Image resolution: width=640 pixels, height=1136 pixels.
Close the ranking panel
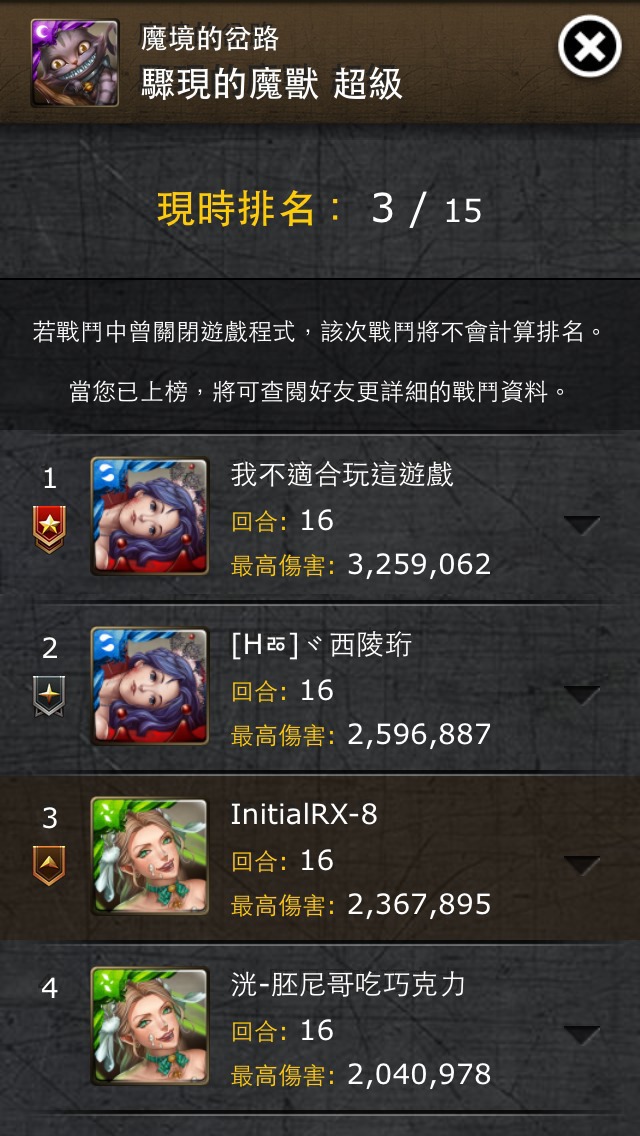590,46
